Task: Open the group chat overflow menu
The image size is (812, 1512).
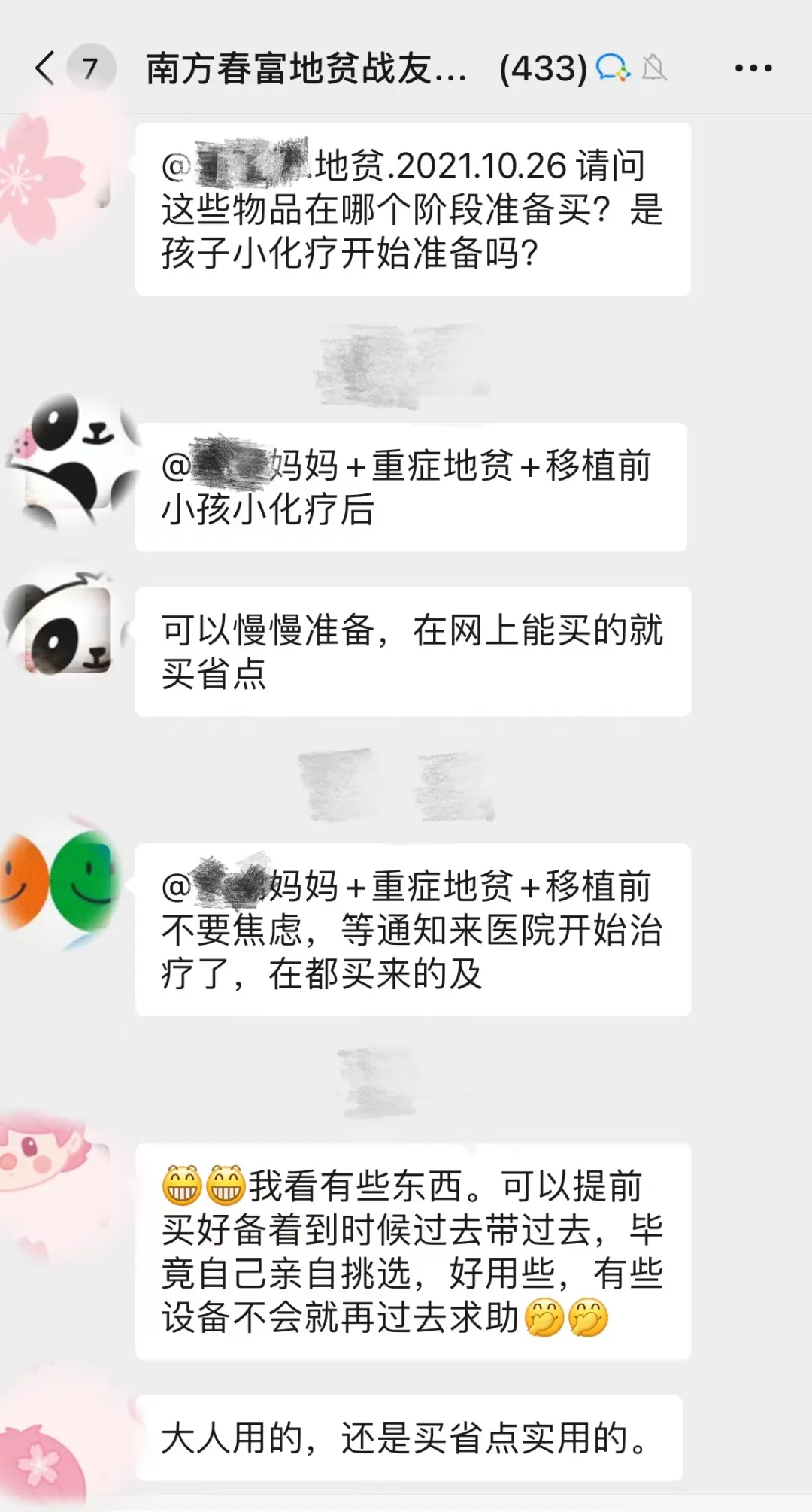Action: click(753, 68)
